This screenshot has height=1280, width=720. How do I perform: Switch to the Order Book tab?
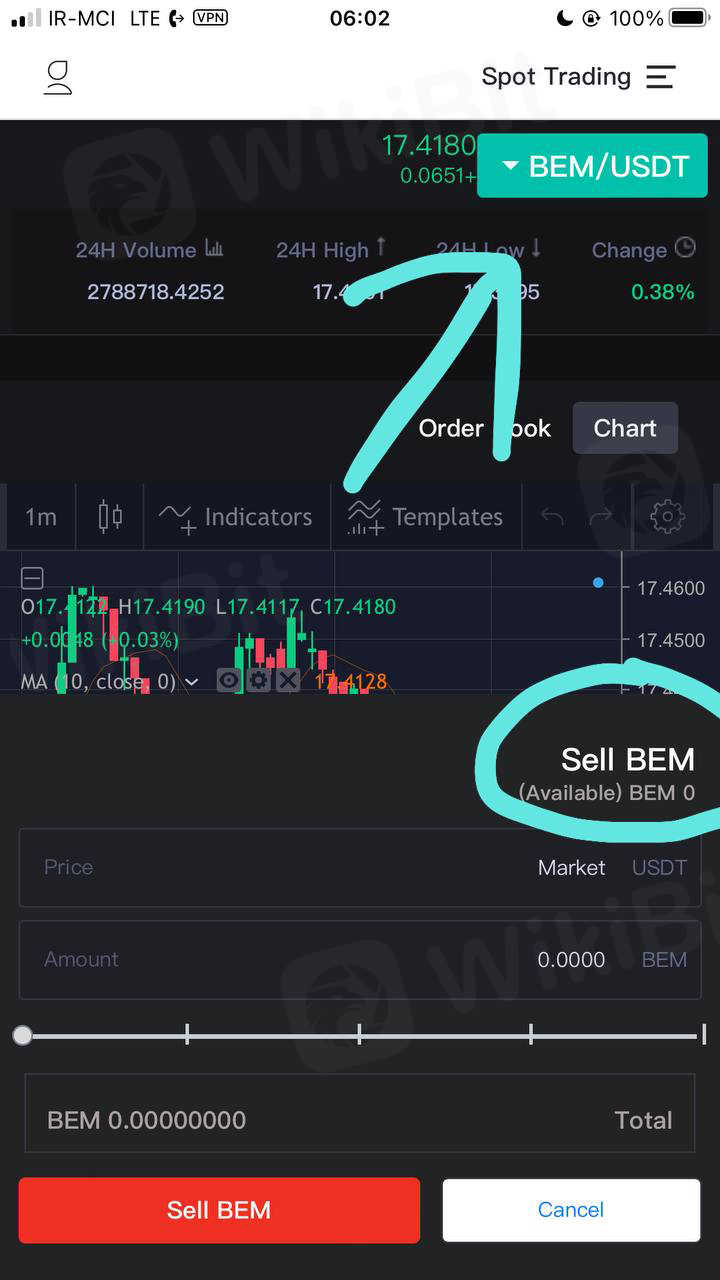click(x=484, y=428)
